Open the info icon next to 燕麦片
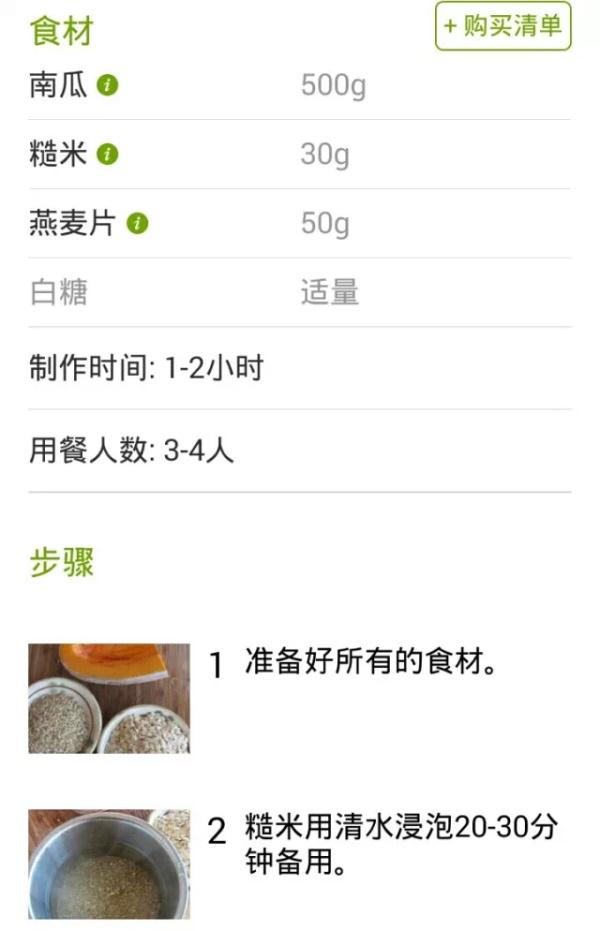 tap(138, 224)
